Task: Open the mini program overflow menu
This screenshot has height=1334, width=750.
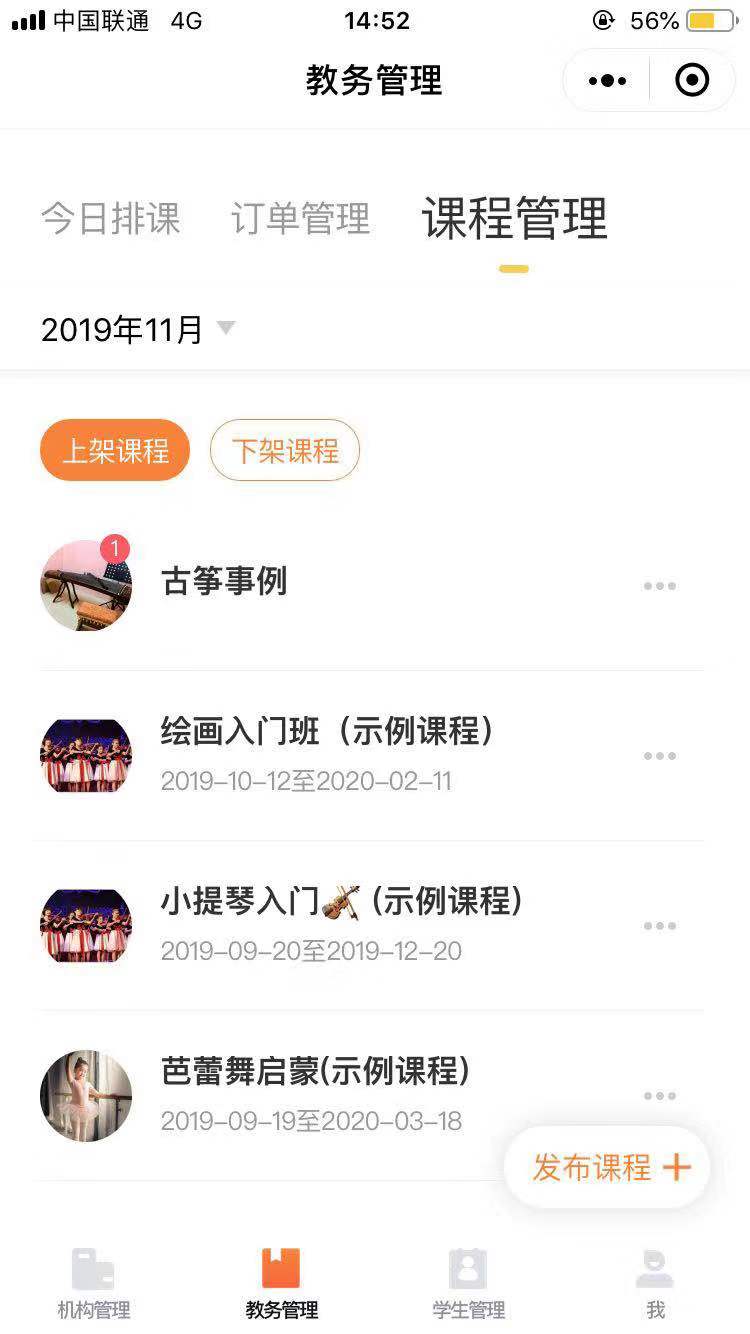Action: pyautogui.click(x=607, y=81)
